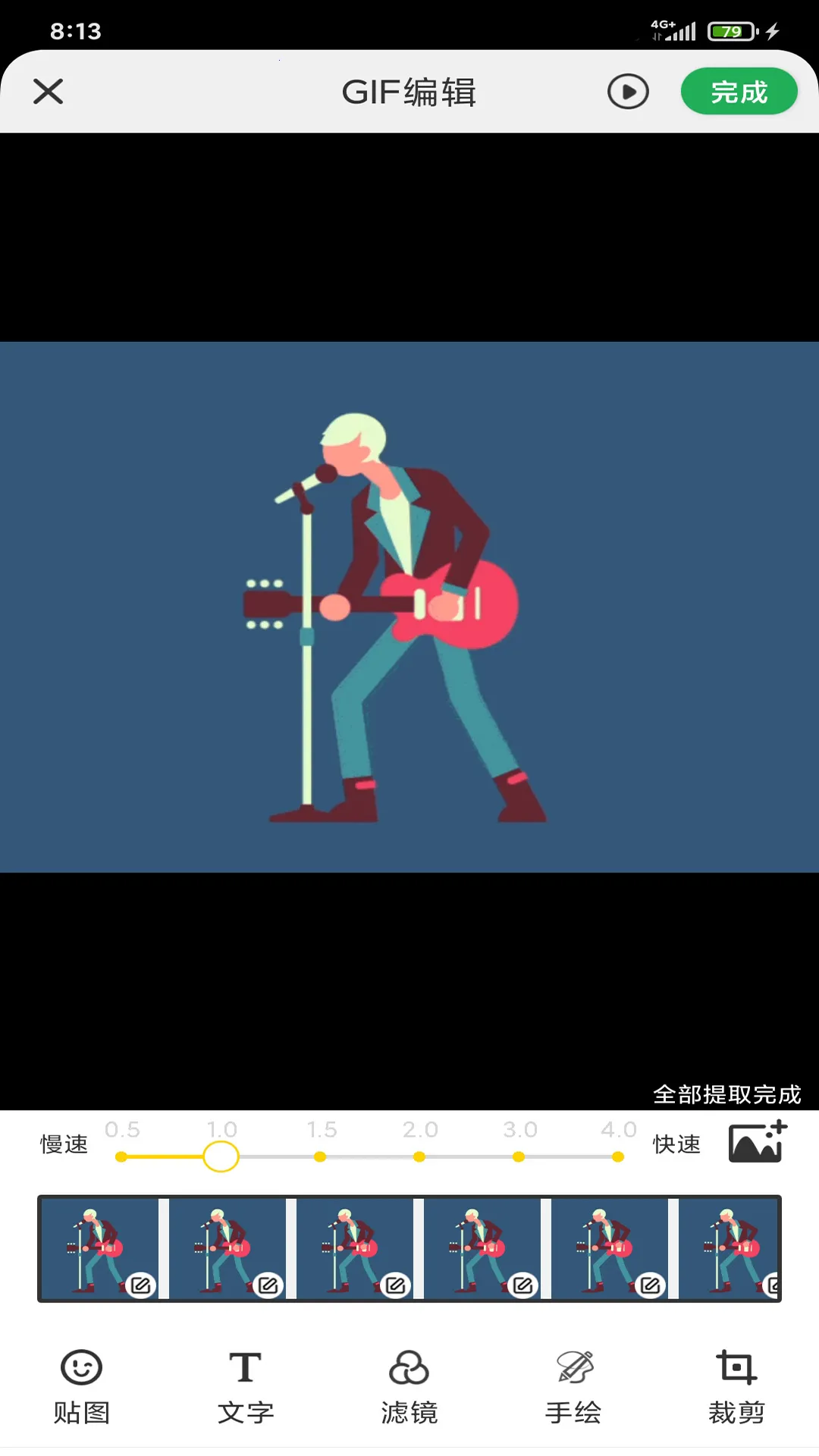
Task: Open the 手绘 drawing tool
Action: click(x=573, y=1386)
